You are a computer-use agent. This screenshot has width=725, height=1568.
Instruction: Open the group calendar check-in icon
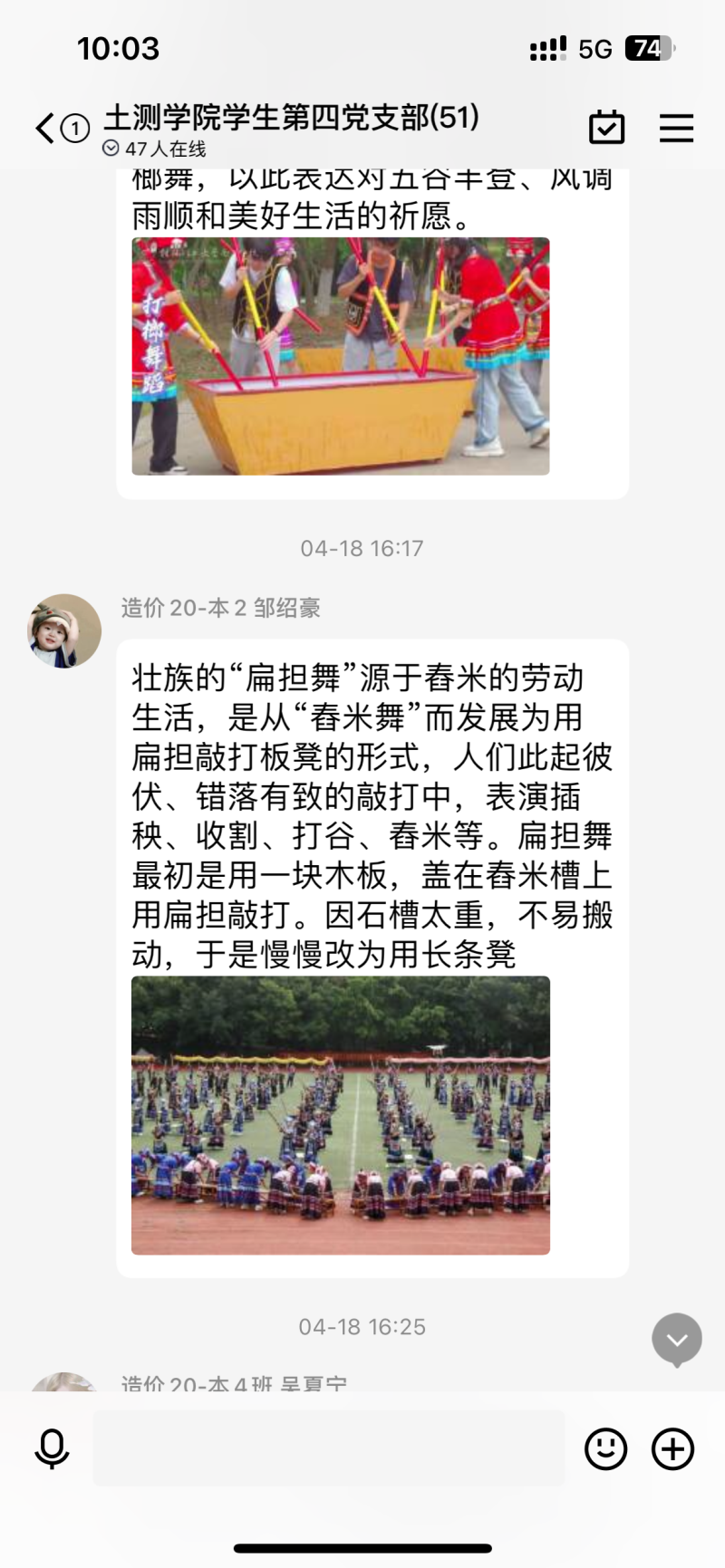606,128
